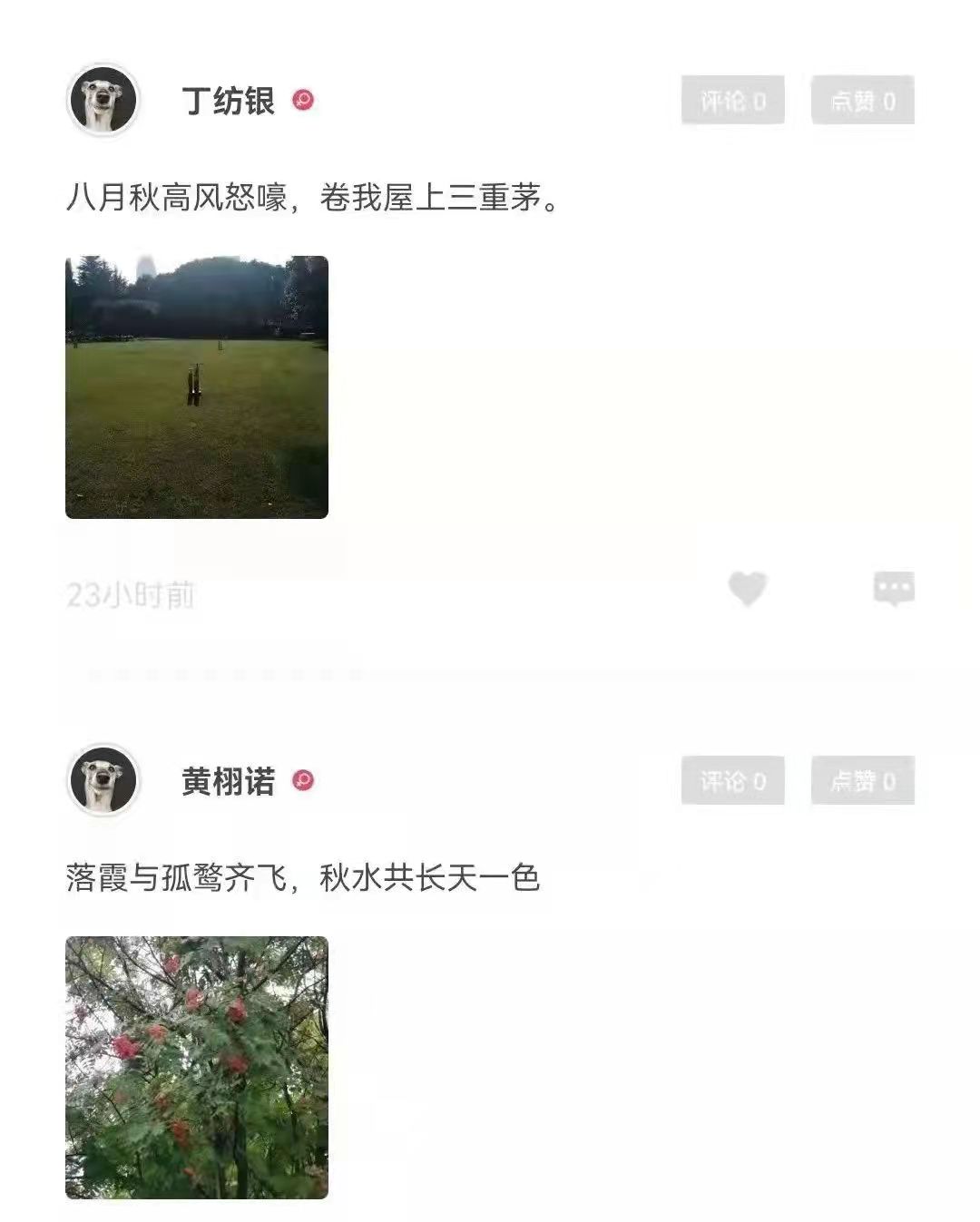The image size is (980, 1222).
Task: Open the username 黄栩诺
Action: click(x=229, y=780)
